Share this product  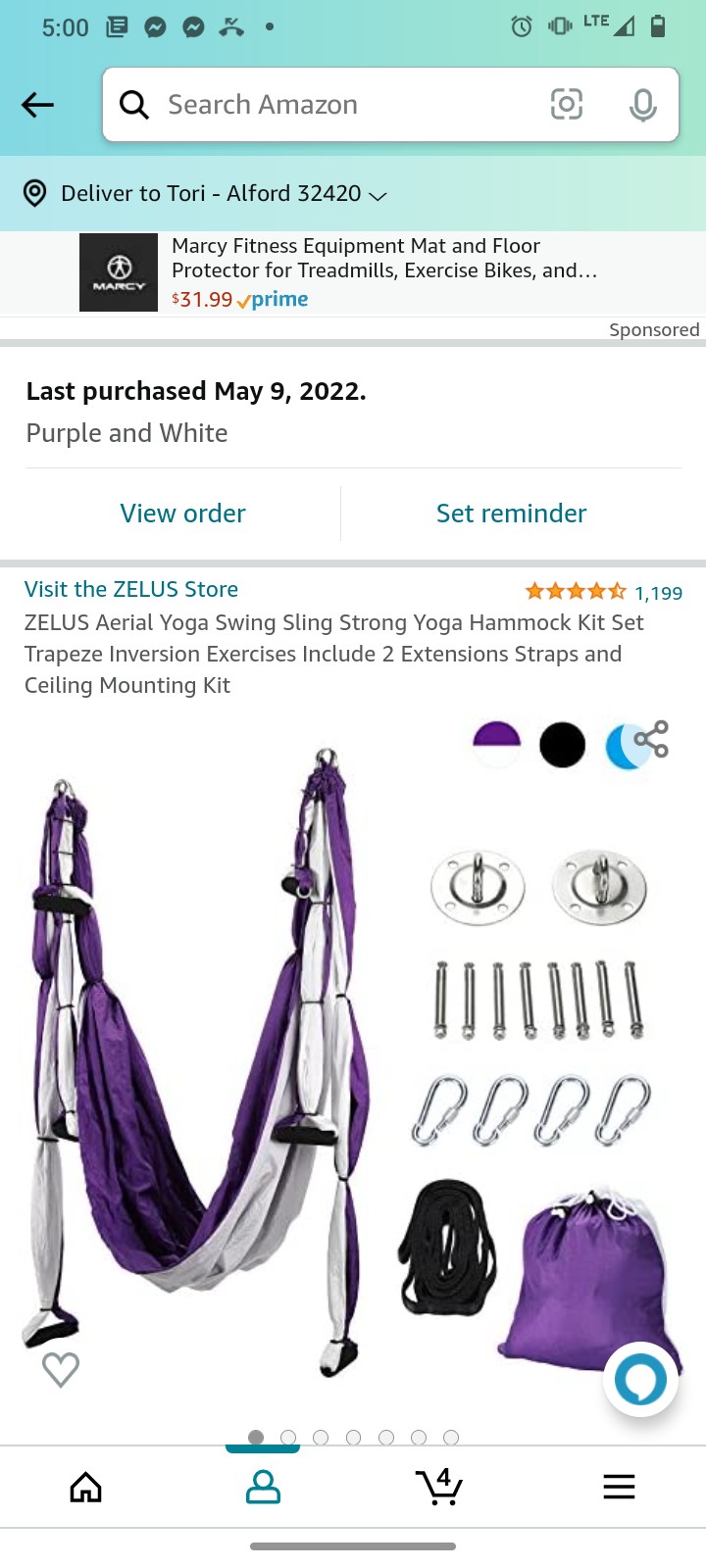(651, 740)
